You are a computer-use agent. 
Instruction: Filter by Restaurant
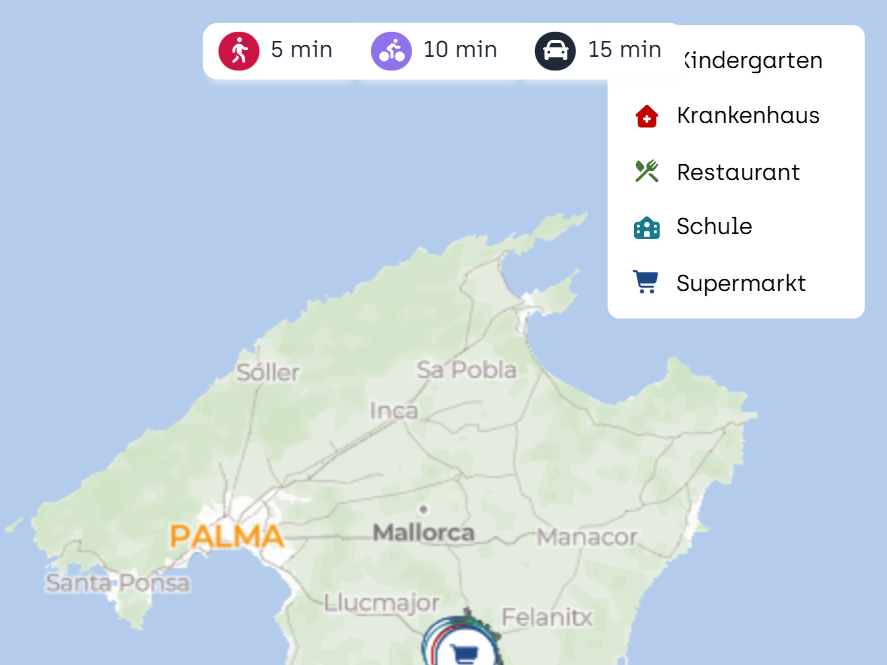(736, 172)
